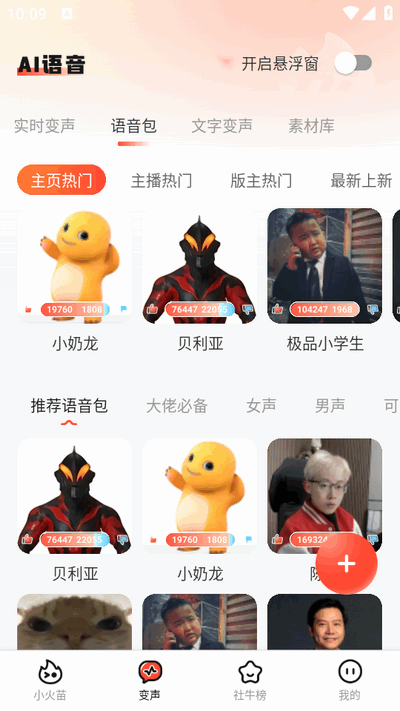Viewport: 400px width, 711px height.
Task: Open the 我的 profile tab
Action: tap(350, 680)
